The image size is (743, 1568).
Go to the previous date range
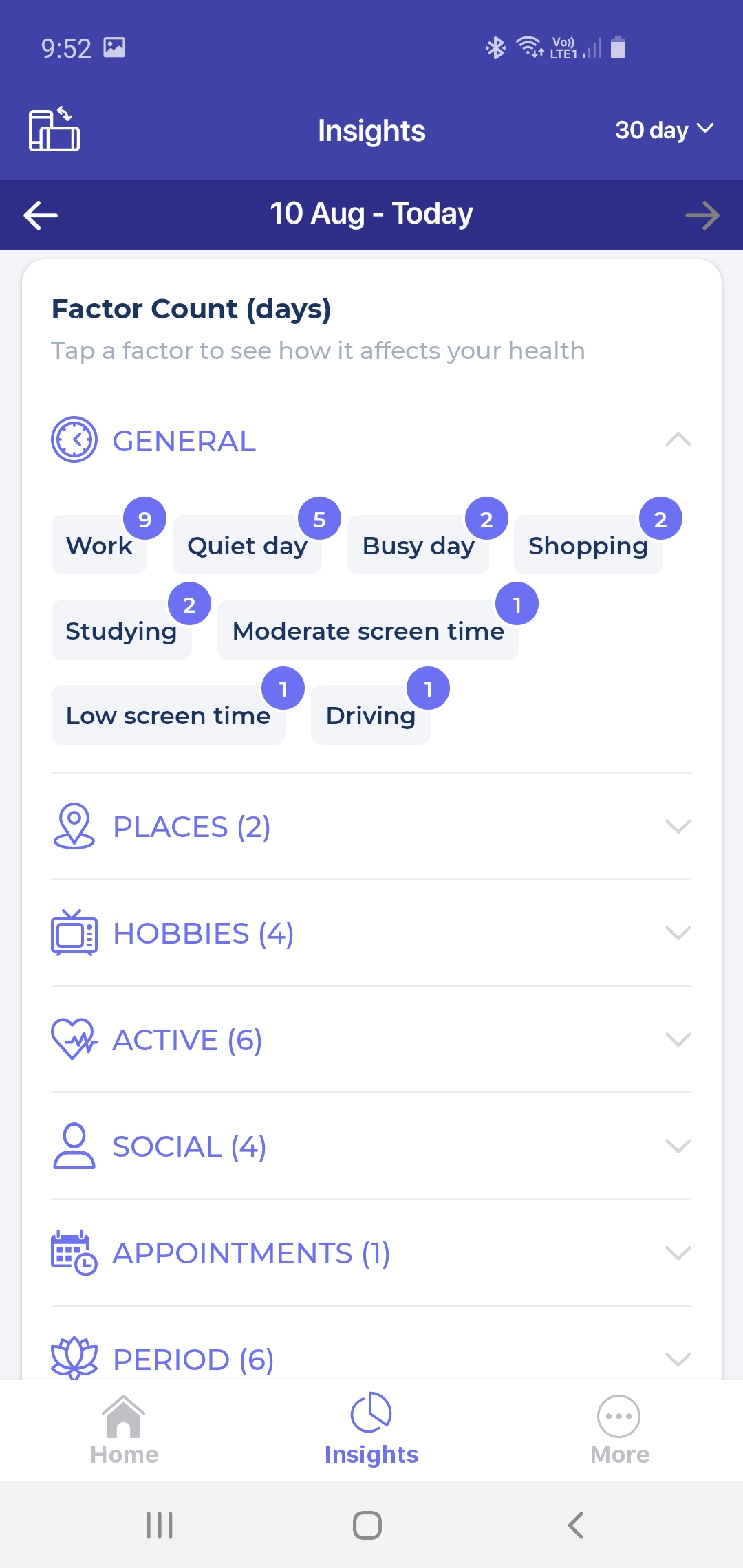click(x=41, y=215)
